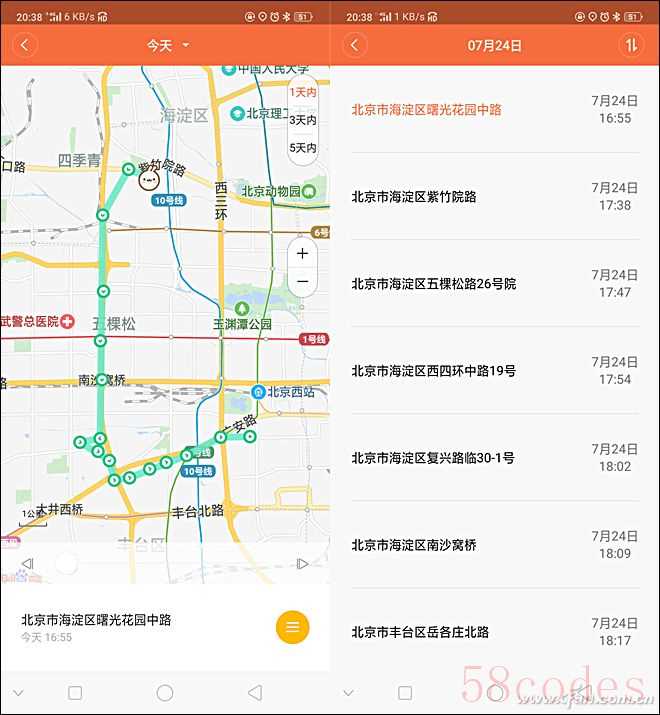Open the yellow track list button

click(x=292, y=627)
